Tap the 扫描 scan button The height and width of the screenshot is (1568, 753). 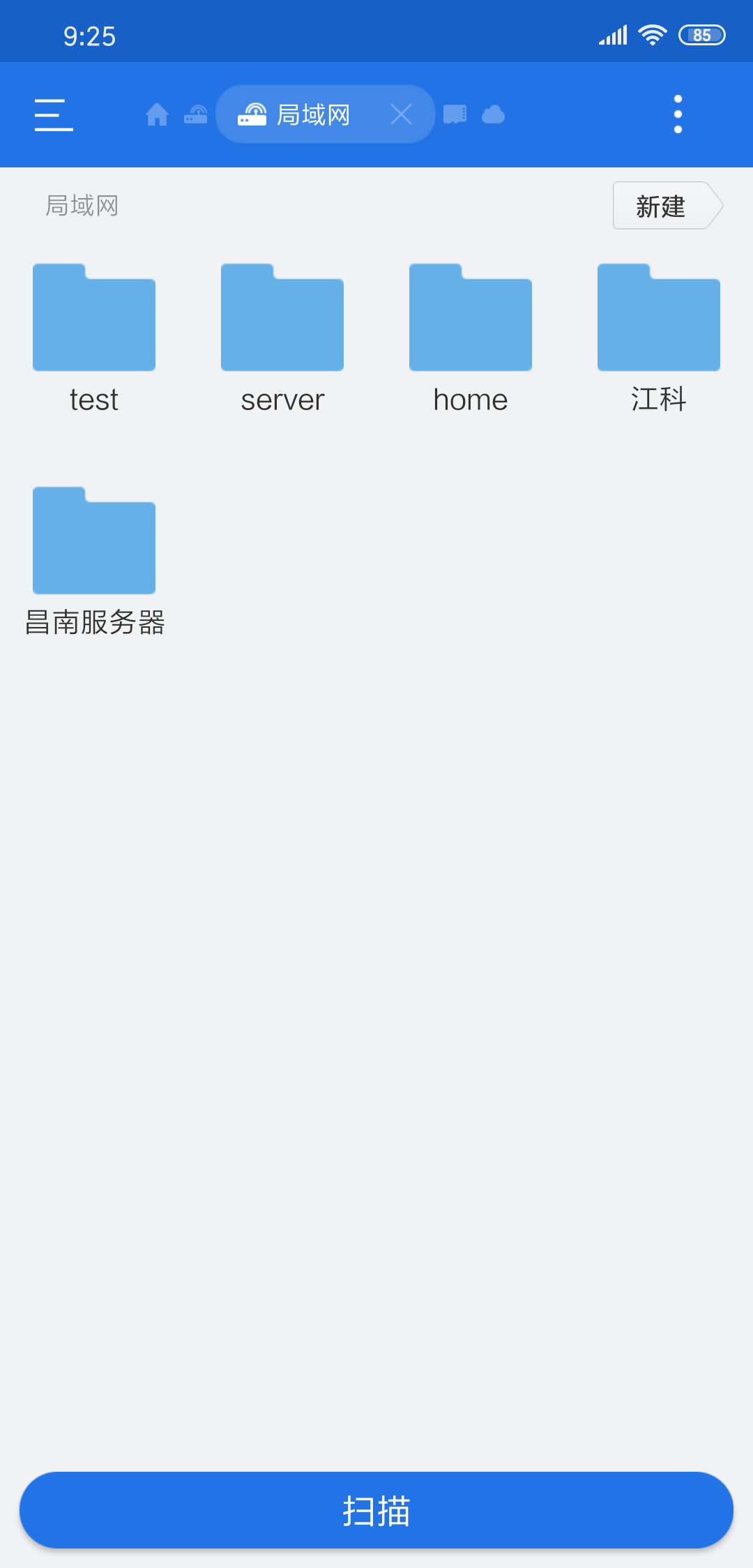(x=376, y=1509)
